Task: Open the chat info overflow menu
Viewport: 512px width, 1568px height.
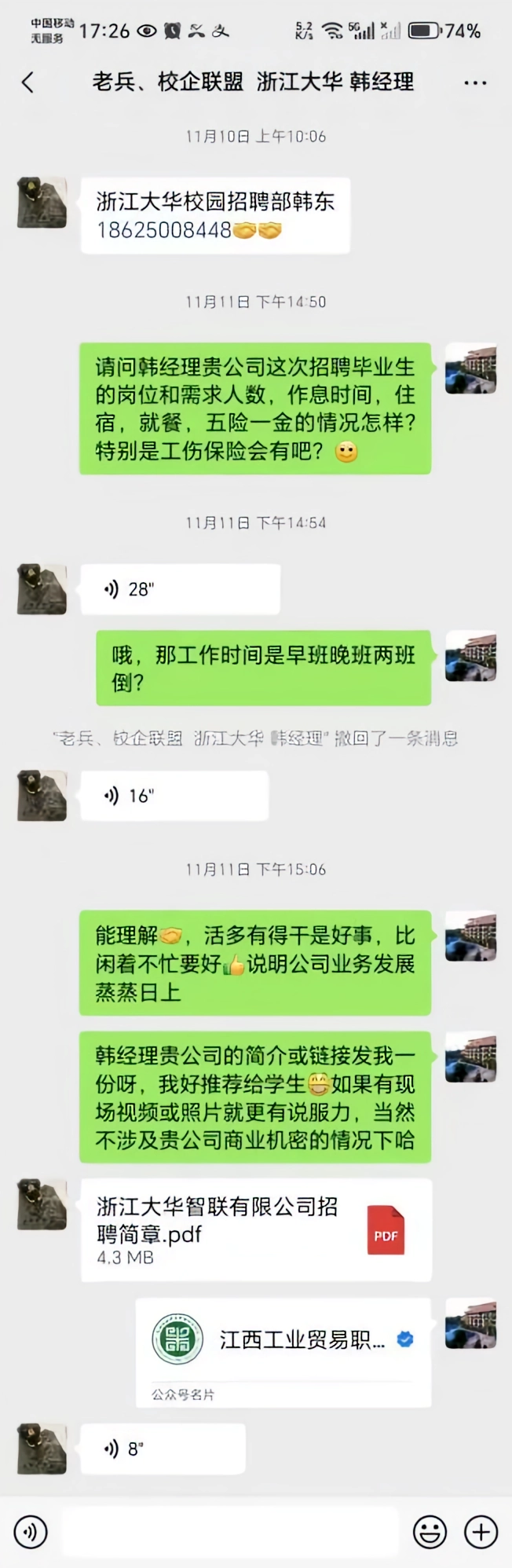Action: click(475, 82)
